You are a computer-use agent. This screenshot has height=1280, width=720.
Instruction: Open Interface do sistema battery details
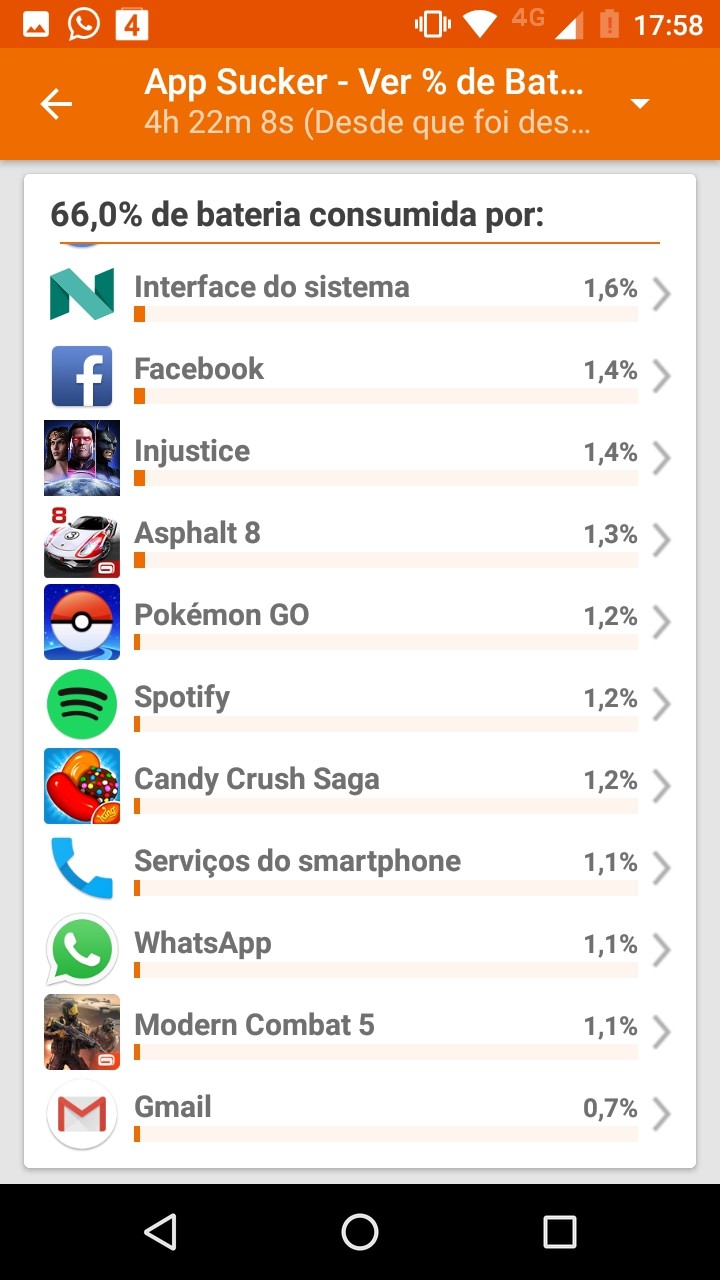tap(360, 294)
